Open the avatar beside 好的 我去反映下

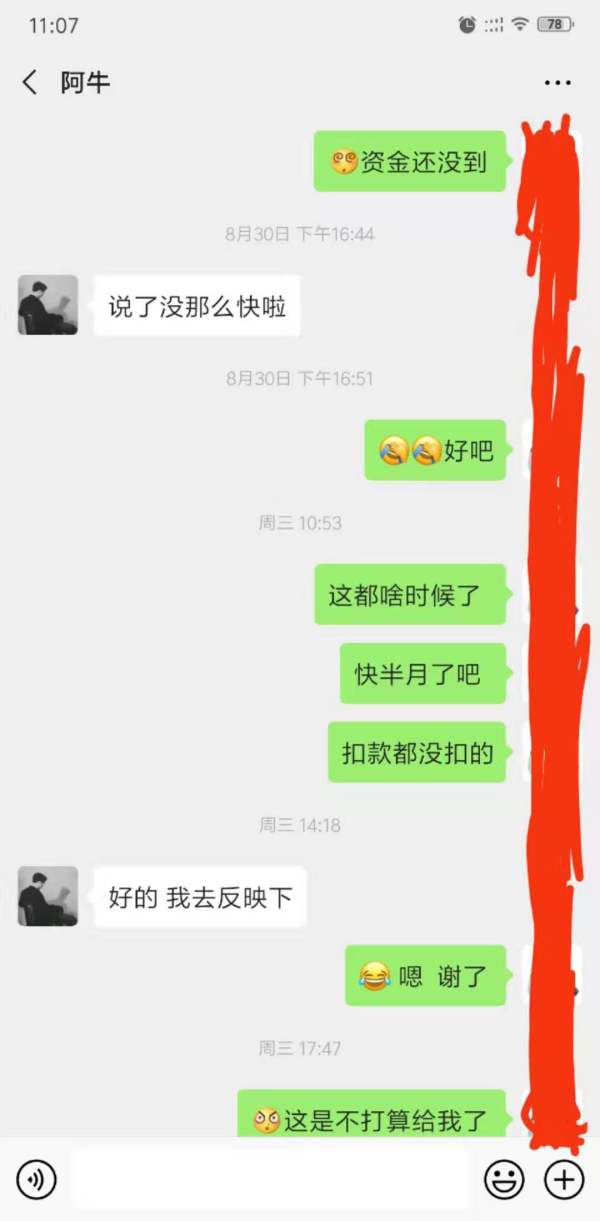48,896
